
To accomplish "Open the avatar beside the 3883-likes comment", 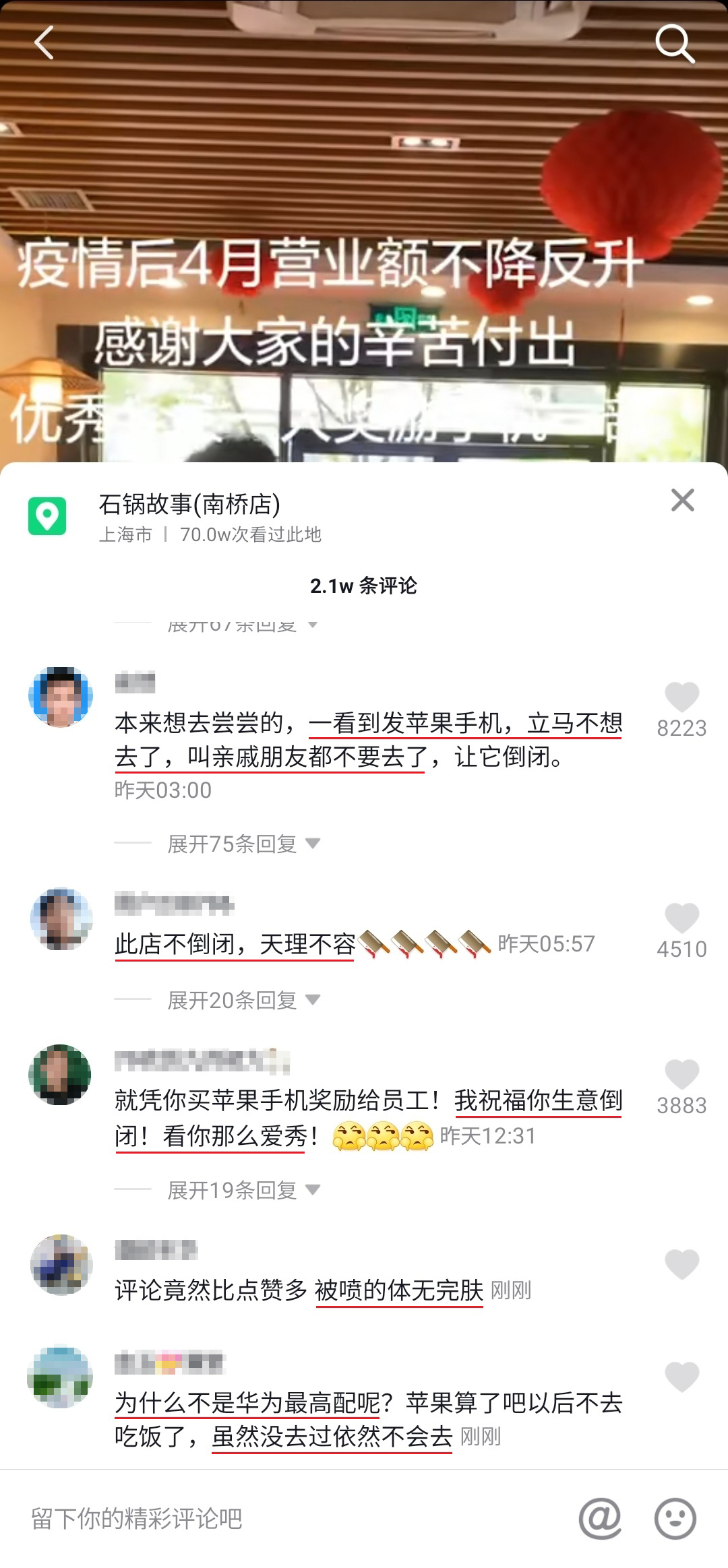I will tap(60, 1074).
